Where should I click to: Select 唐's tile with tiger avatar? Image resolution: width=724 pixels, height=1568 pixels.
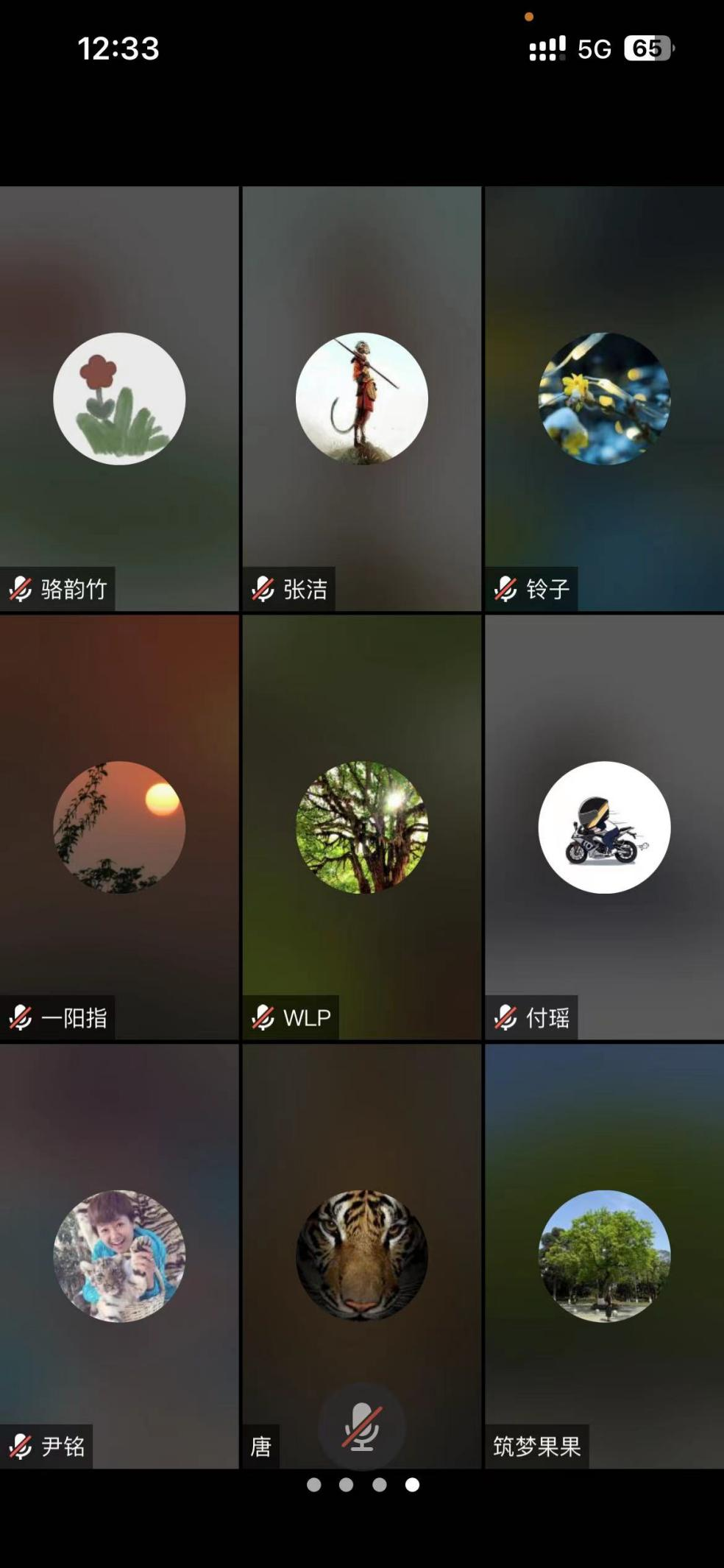[x=361, y=1255]
